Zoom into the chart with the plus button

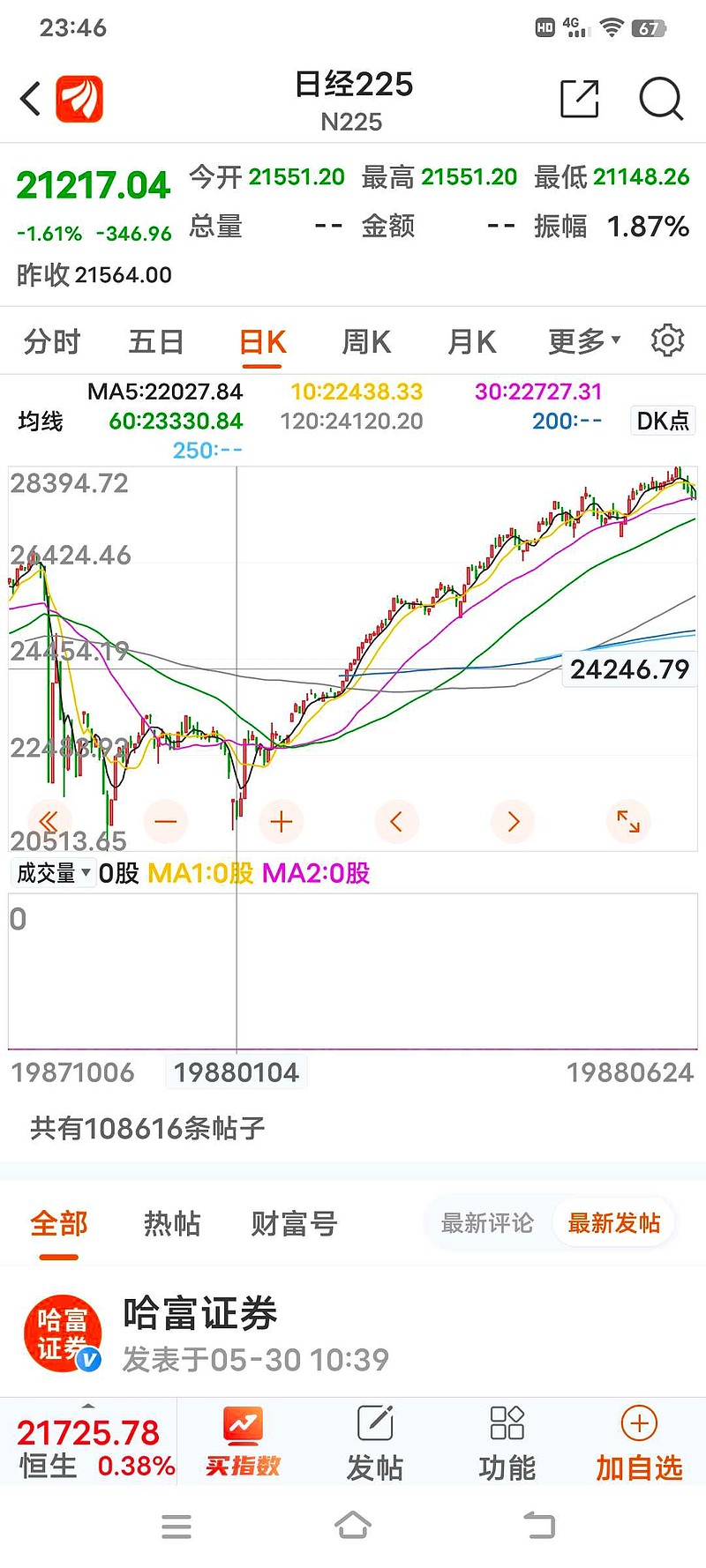(282, 821)
